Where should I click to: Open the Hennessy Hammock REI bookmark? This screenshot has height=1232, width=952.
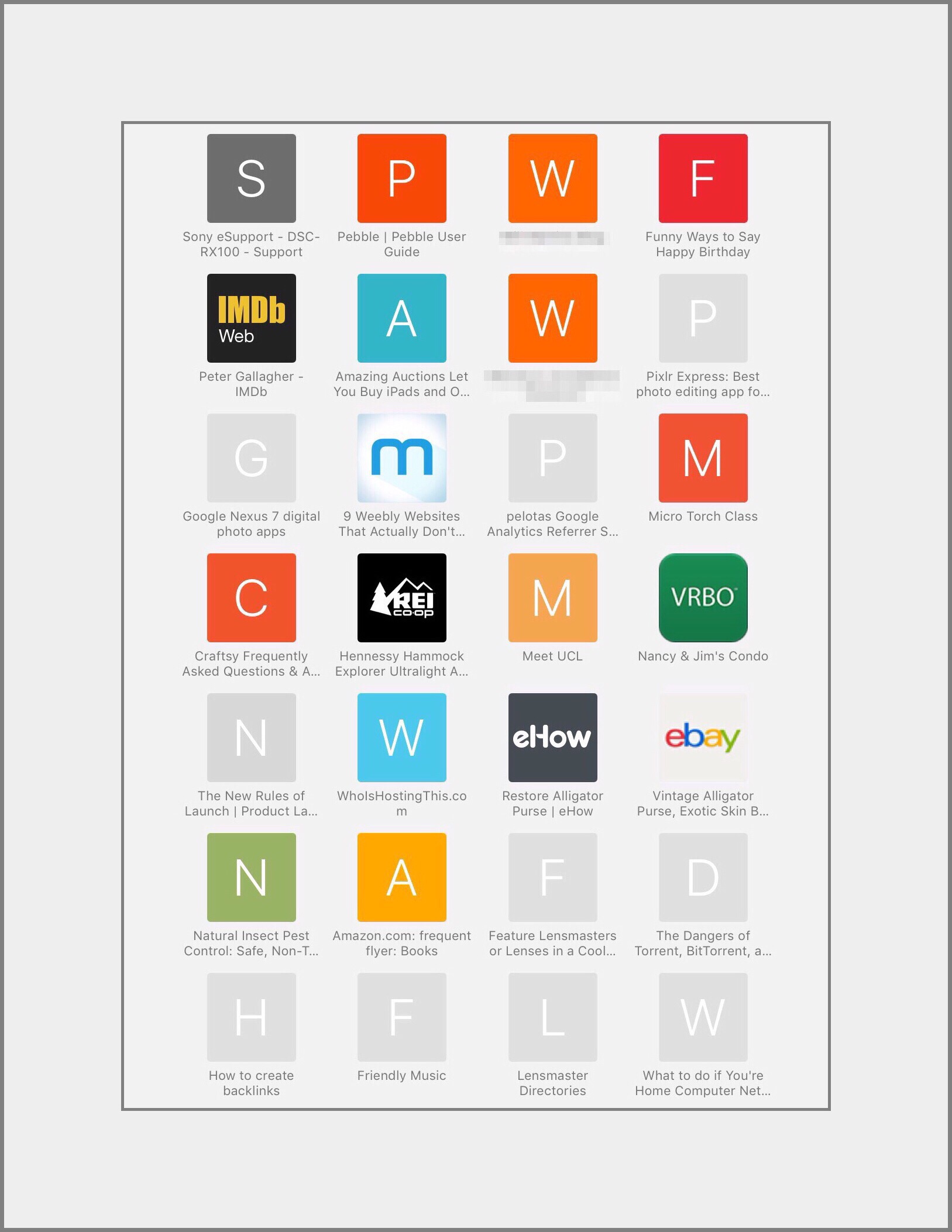coord(401,598)
